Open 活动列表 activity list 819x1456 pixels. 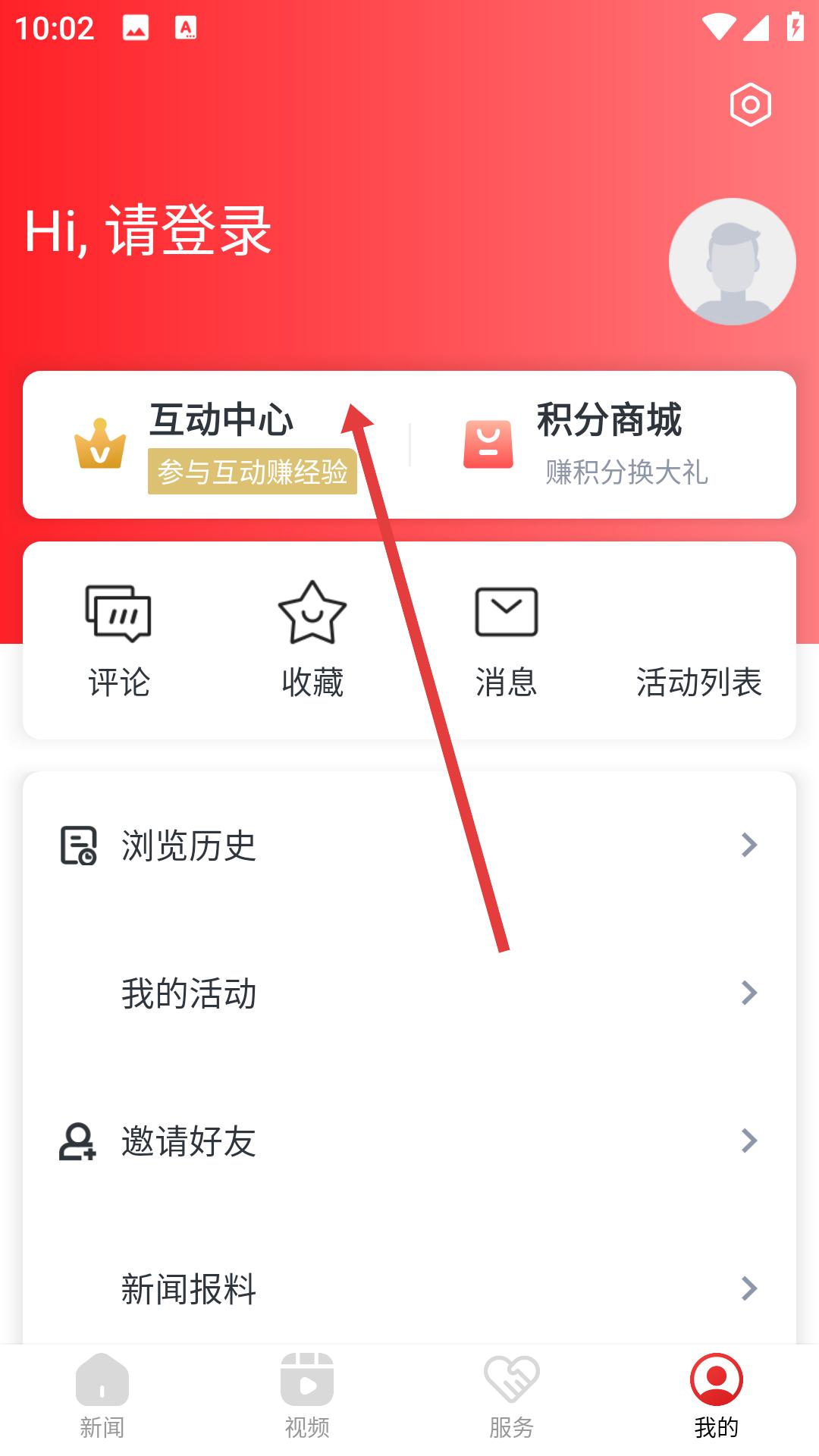point(698,681)
